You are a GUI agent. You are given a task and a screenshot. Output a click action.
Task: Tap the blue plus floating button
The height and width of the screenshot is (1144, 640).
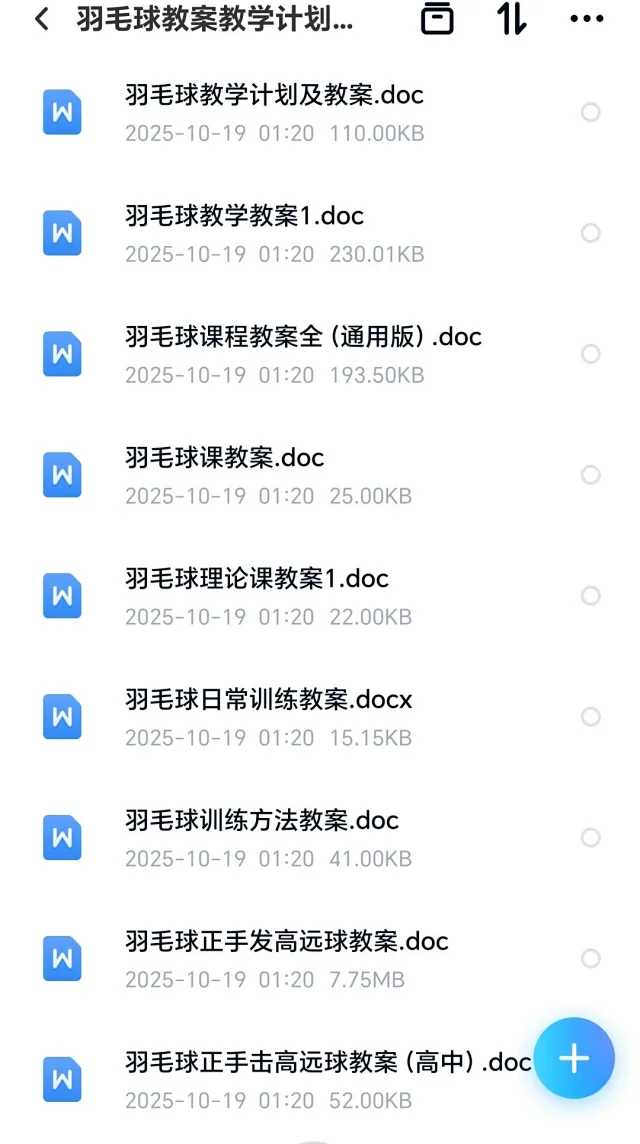(x=574, y=1059)
